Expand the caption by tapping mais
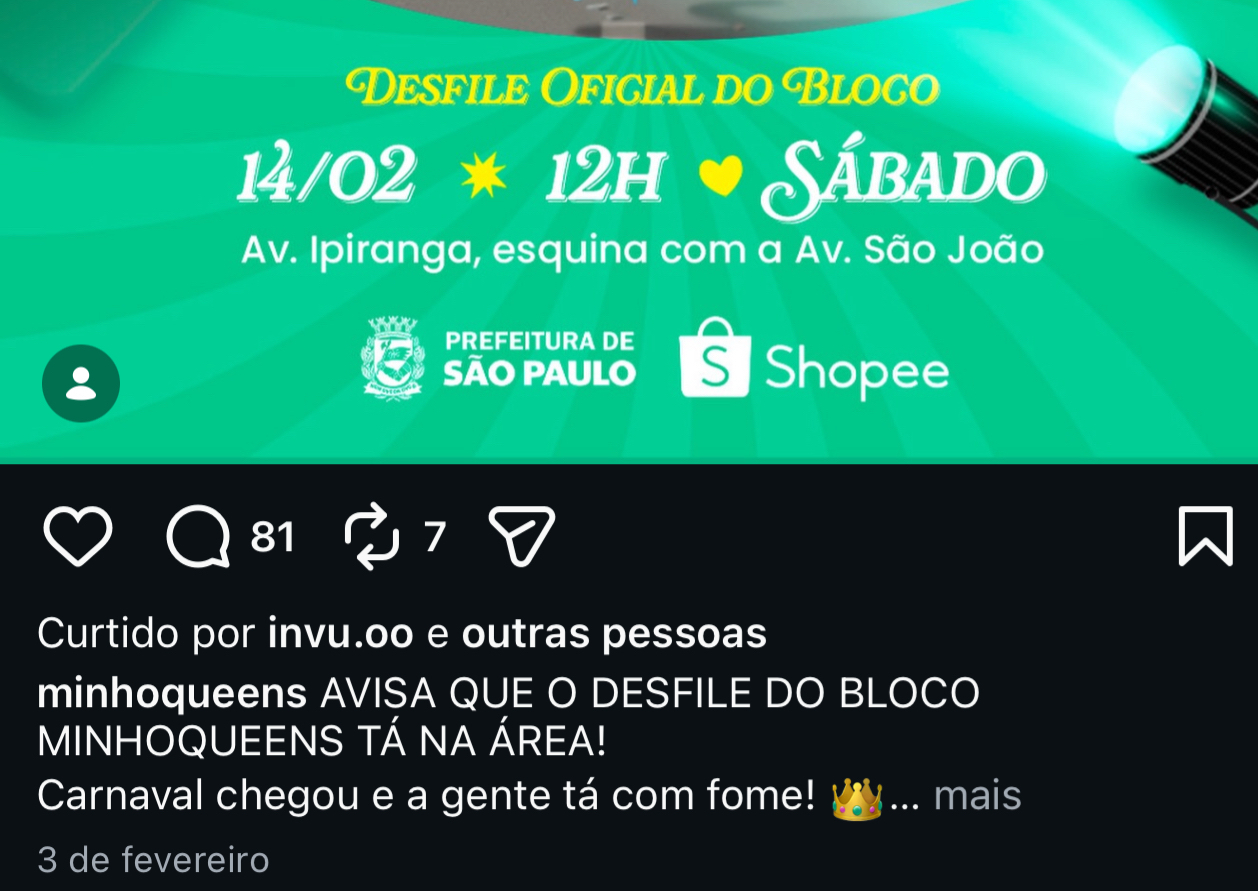 coord(977,796)
